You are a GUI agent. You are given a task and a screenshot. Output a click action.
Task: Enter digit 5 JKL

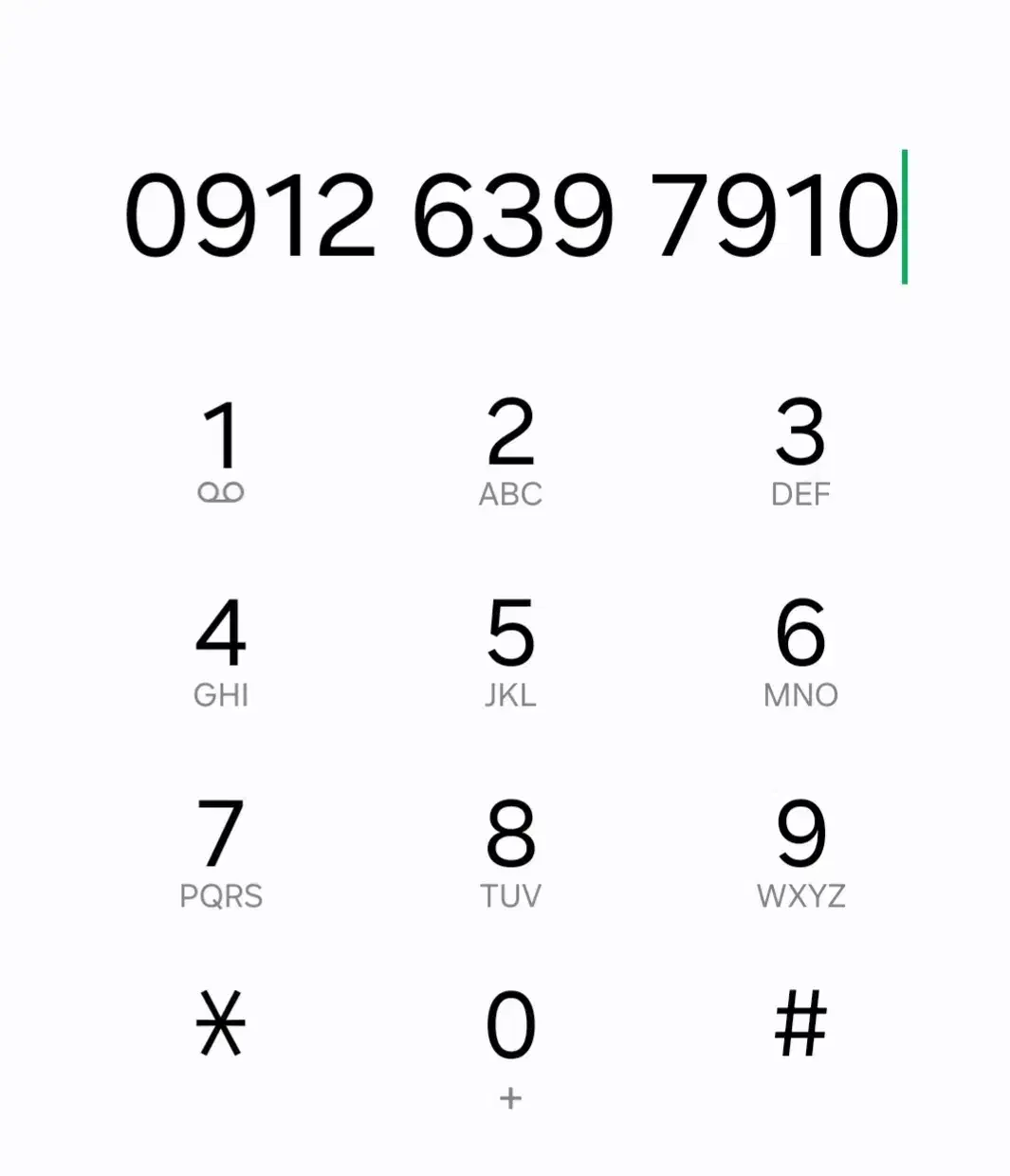click(510, 650)
